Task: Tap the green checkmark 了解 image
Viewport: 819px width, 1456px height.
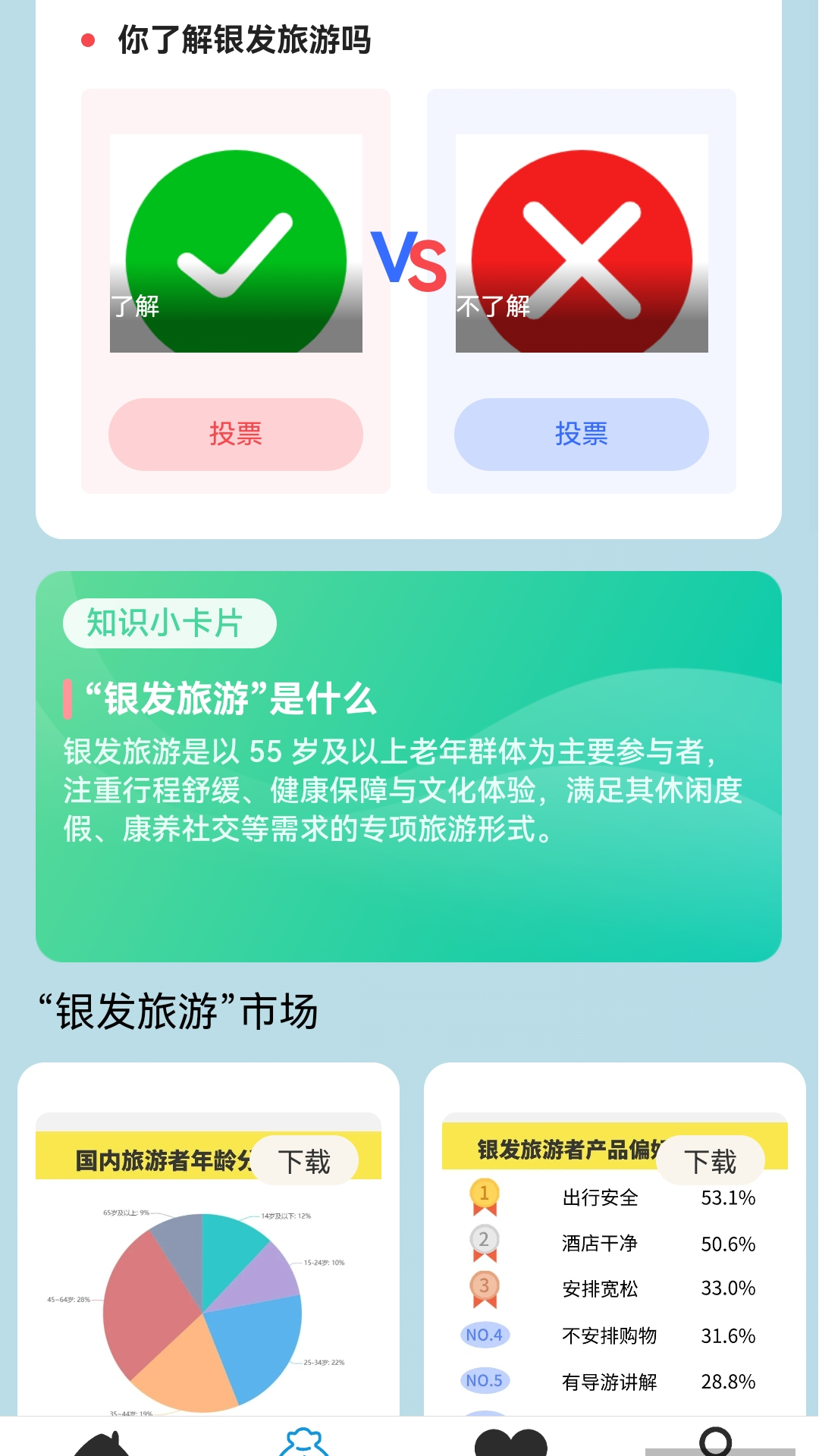Action: (236, 244)
